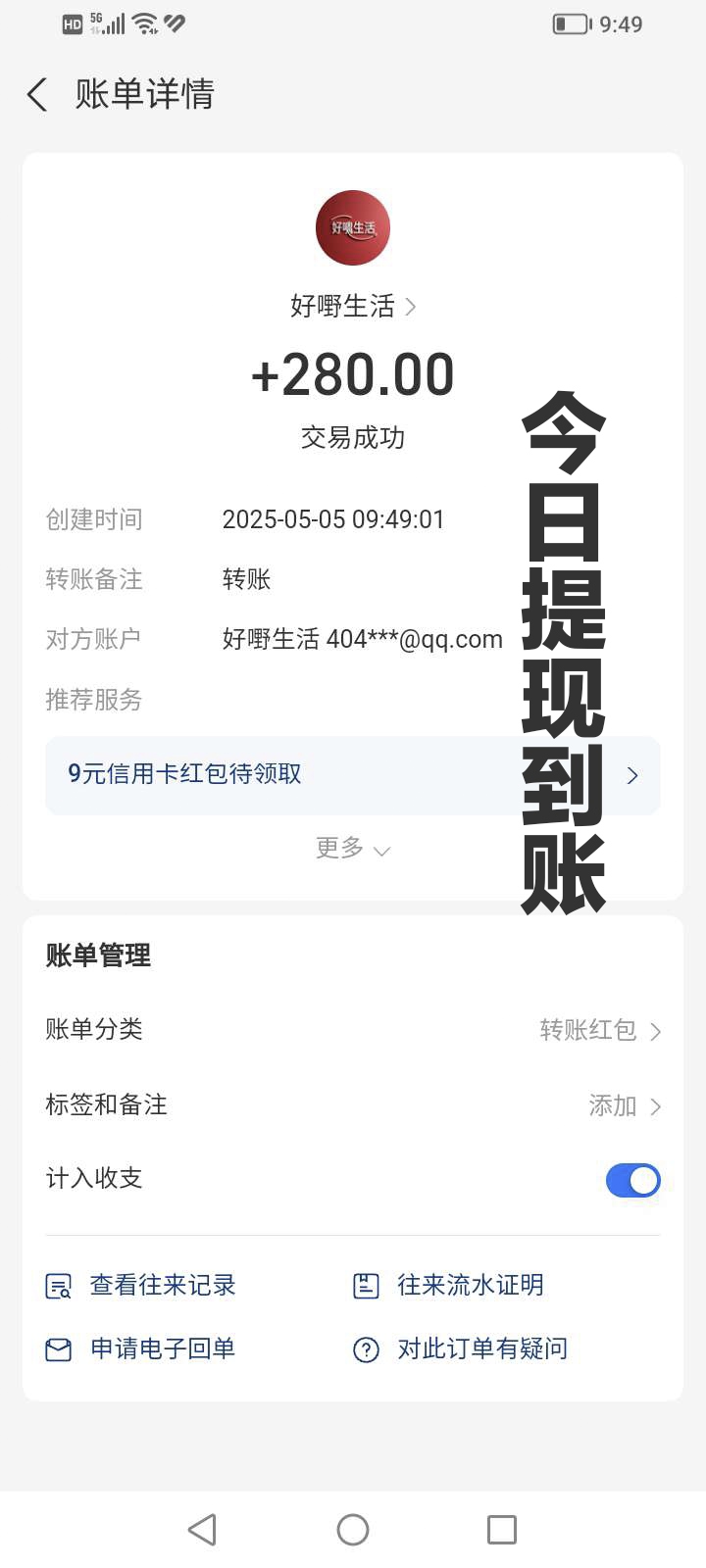The image size is (706, 1568).
Task: Open 往来流水证明
Action: click(448, 1286)
